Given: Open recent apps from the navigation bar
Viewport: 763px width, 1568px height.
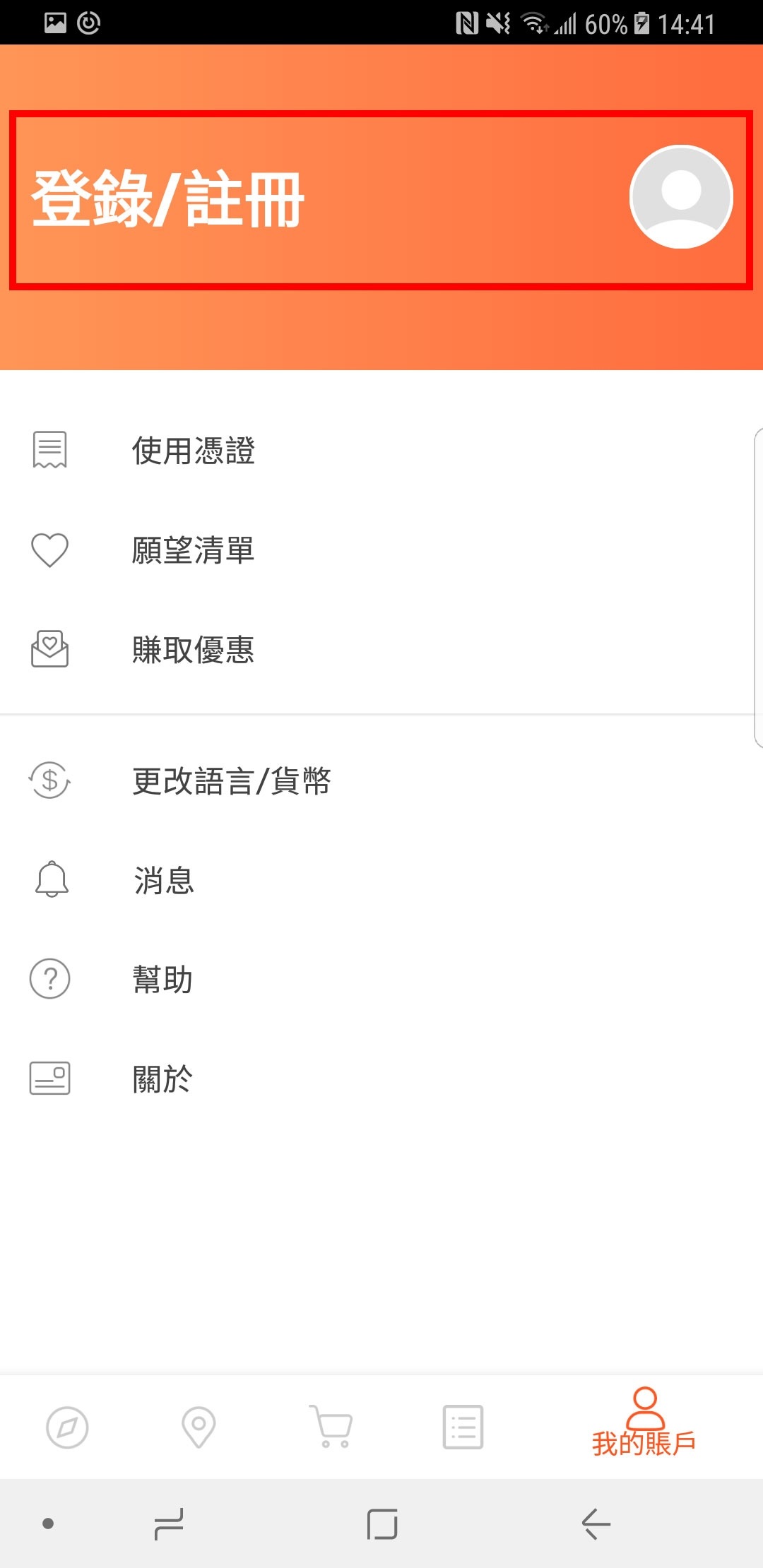Looking at the screenshot, I should (x=169, y=1524).
